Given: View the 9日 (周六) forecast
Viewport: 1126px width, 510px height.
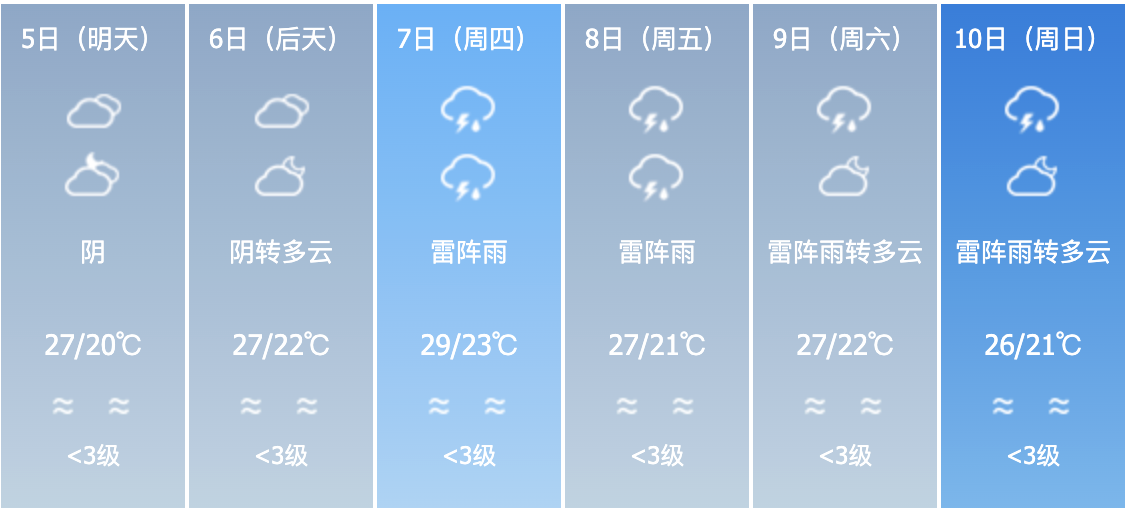Looking at the screenshot, I should tap(845, 255).
